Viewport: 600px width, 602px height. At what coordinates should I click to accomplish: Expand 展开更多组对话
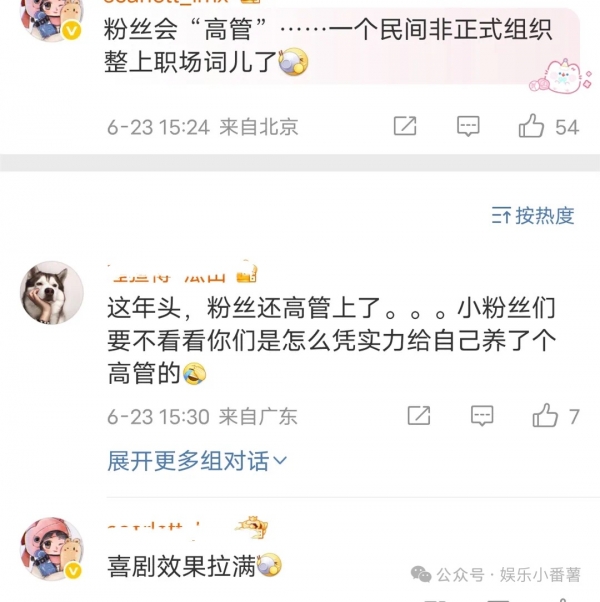click(197, 461)
